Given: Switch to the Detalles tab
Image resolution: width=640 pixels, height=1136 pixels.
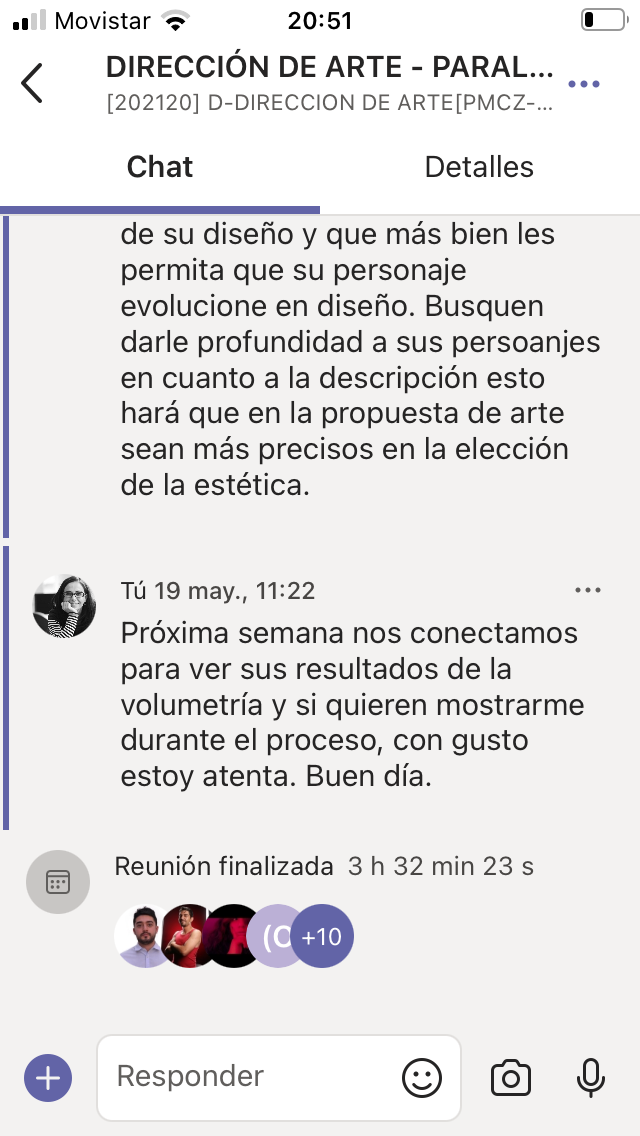Looking at the screenshot, I should [479, 167].
